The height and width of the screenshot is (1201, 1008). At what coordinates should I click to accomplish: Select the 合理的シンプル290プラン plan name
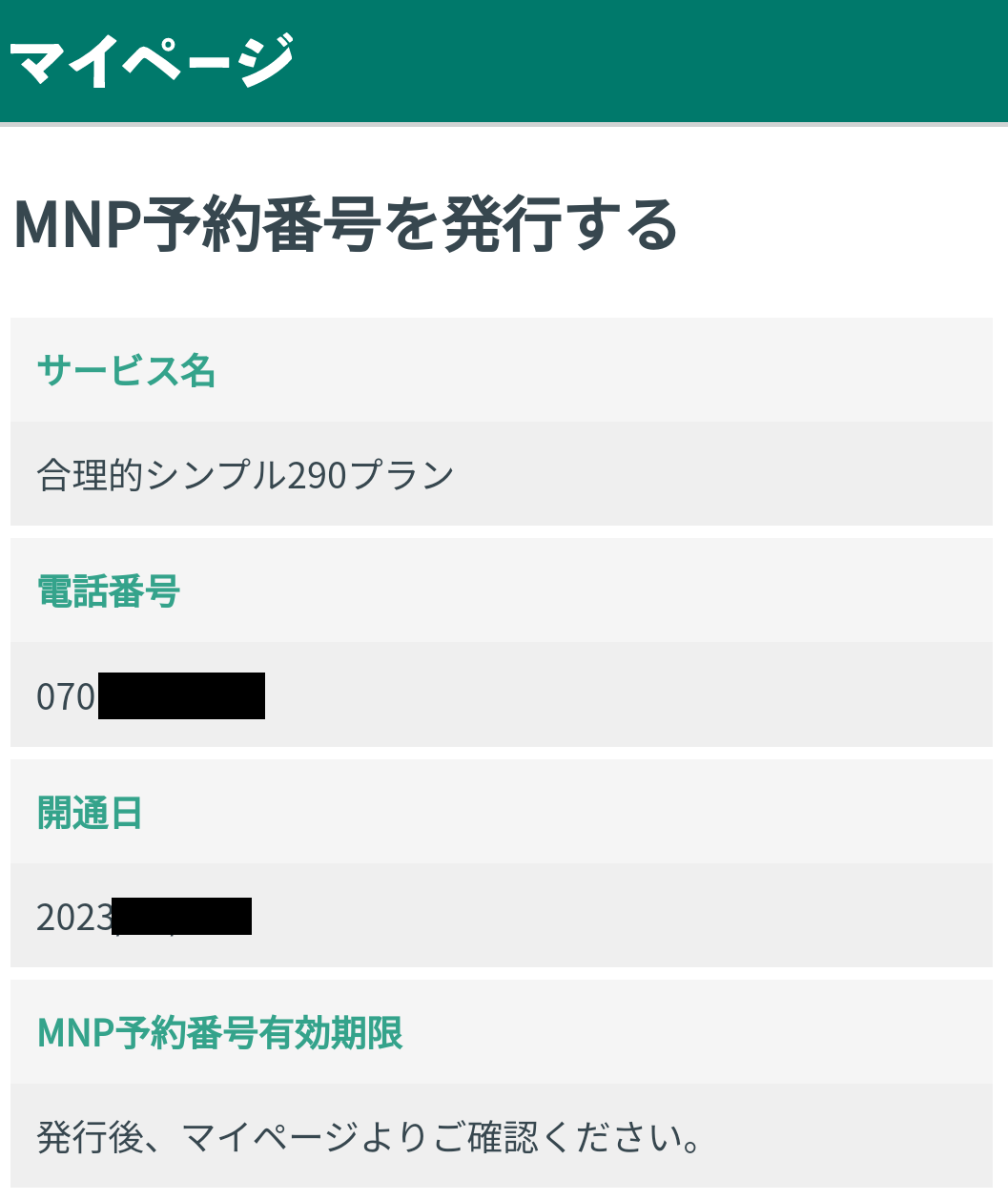[246, 471]
